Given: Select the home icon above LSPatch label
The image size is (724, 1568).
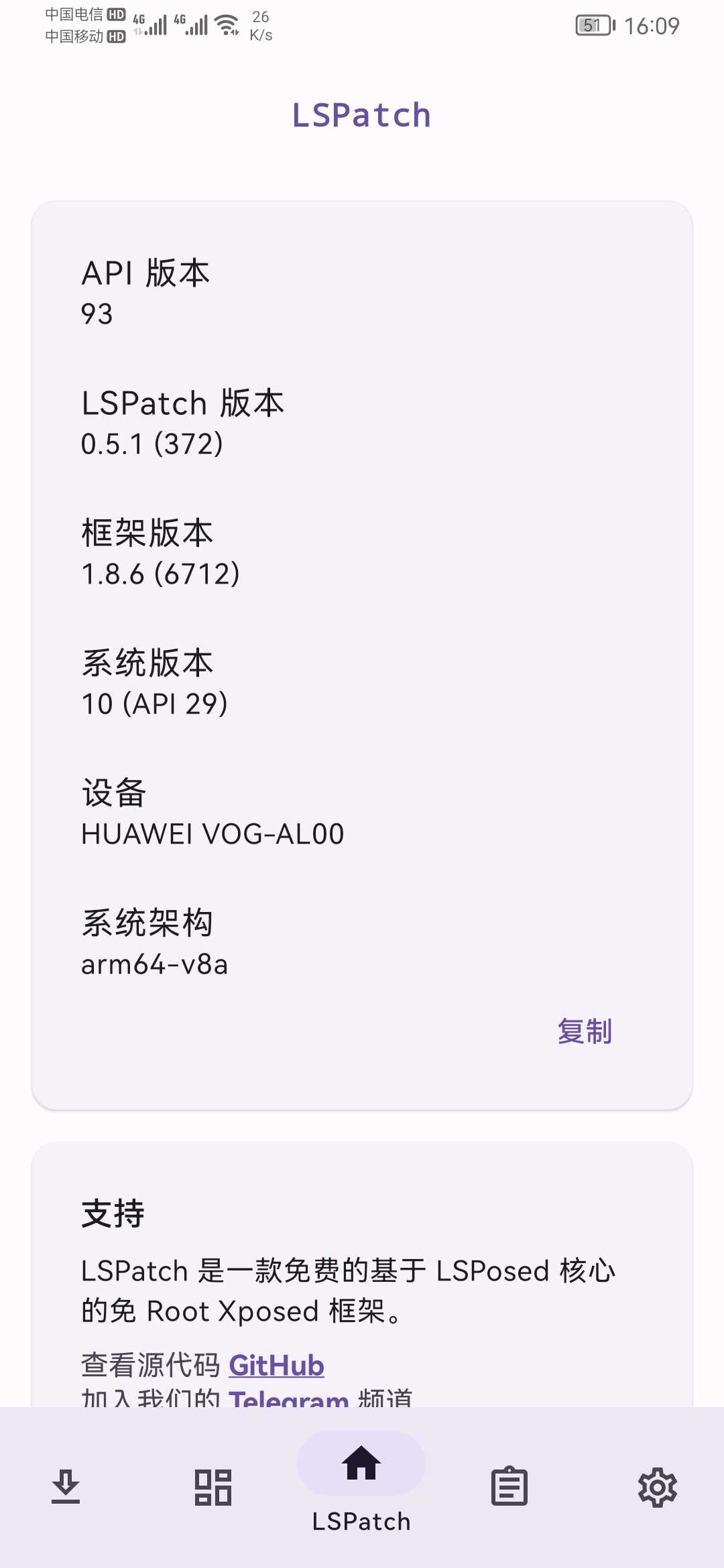Looking at the screenshot, I should point(361,1464).
